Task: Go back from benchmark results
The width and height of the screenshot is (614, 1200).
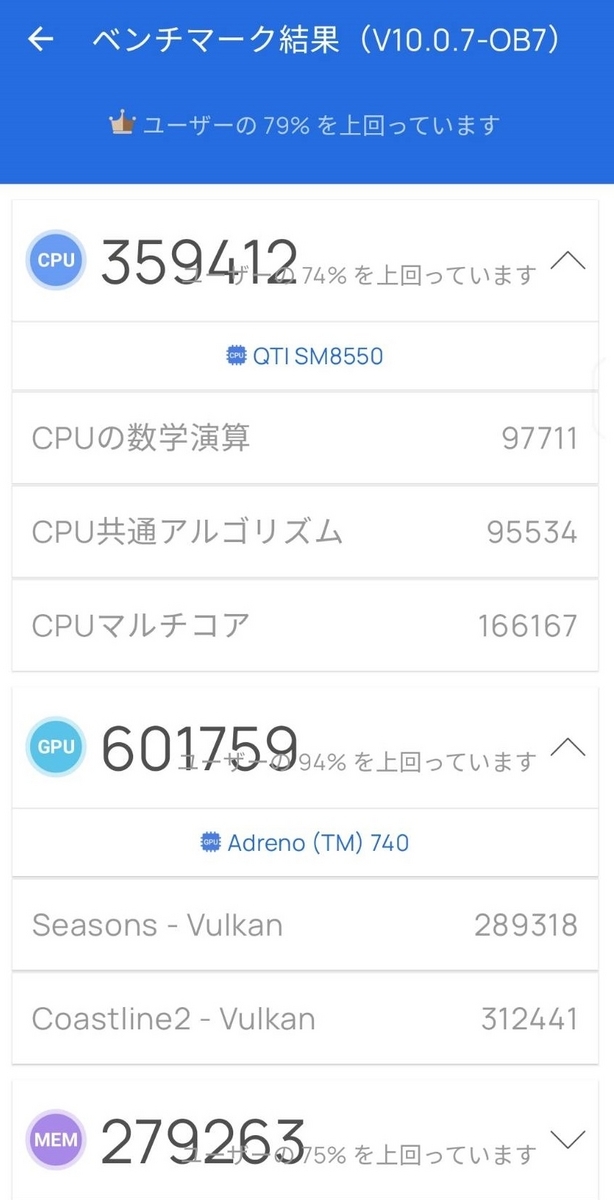Action: pyautogui.click(x=40, y=40)
